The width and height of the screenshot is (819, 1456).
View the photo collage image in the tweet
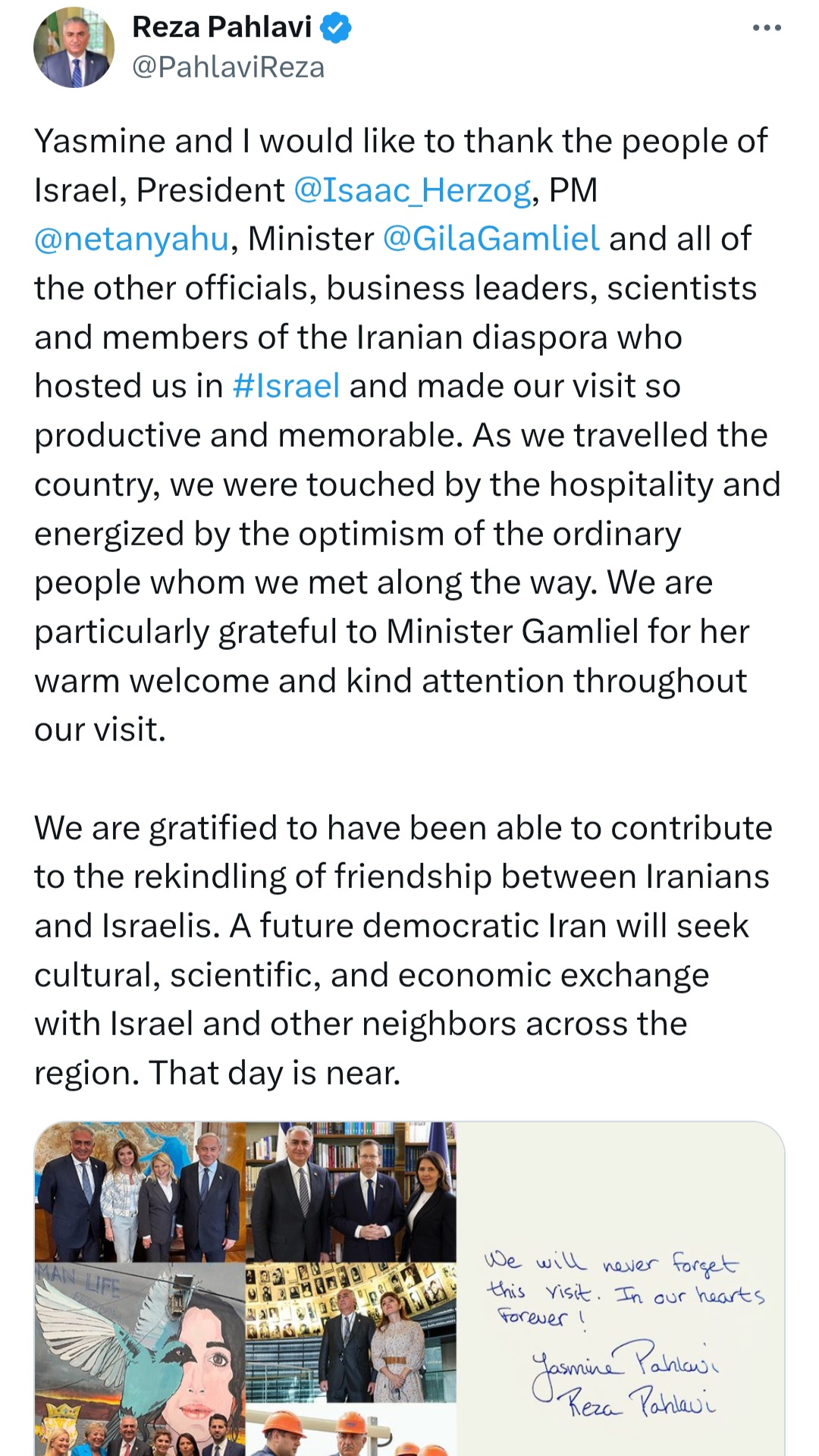(x=246, y=1288)
